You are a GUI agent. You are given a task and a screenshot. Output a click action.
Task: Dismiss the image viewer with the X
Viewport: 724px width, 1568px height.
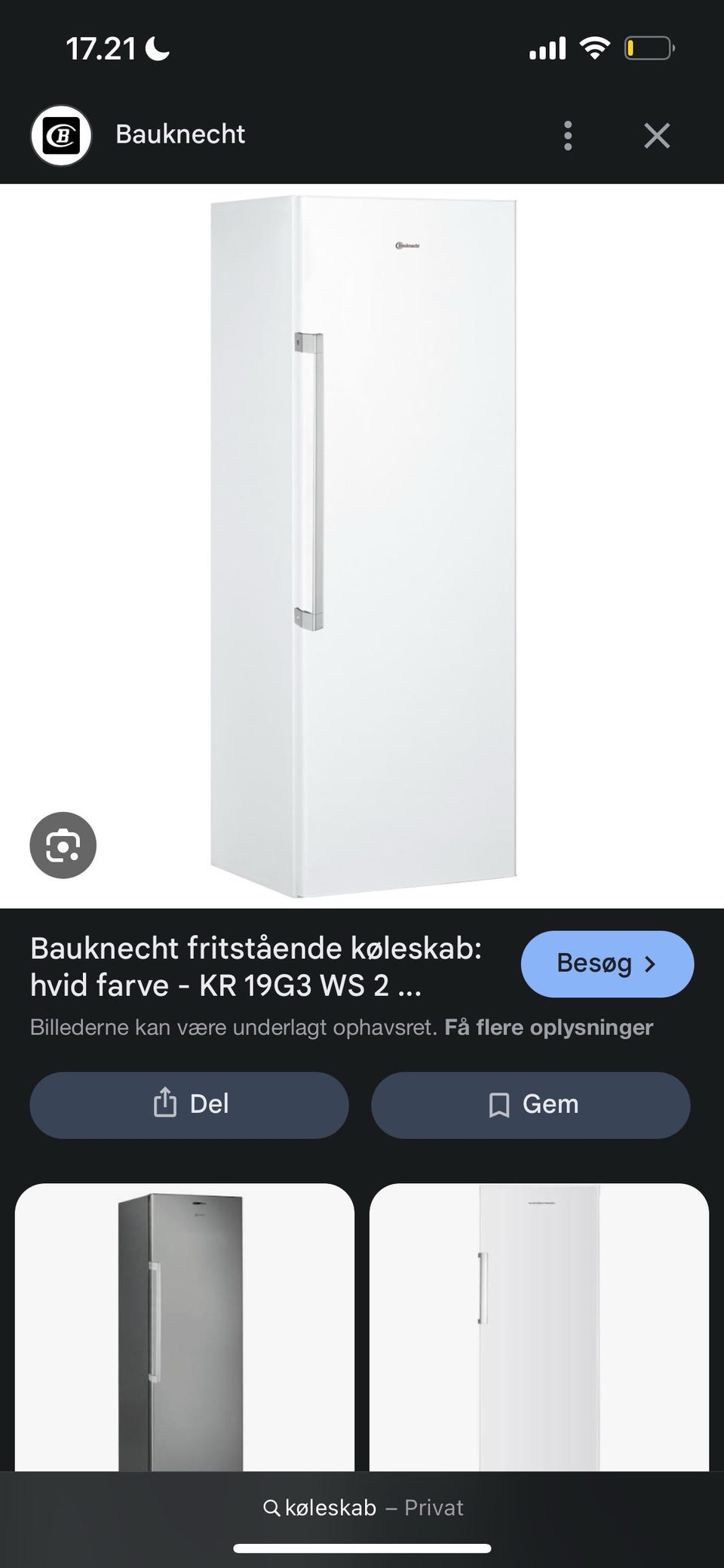(x=657, y=135)
